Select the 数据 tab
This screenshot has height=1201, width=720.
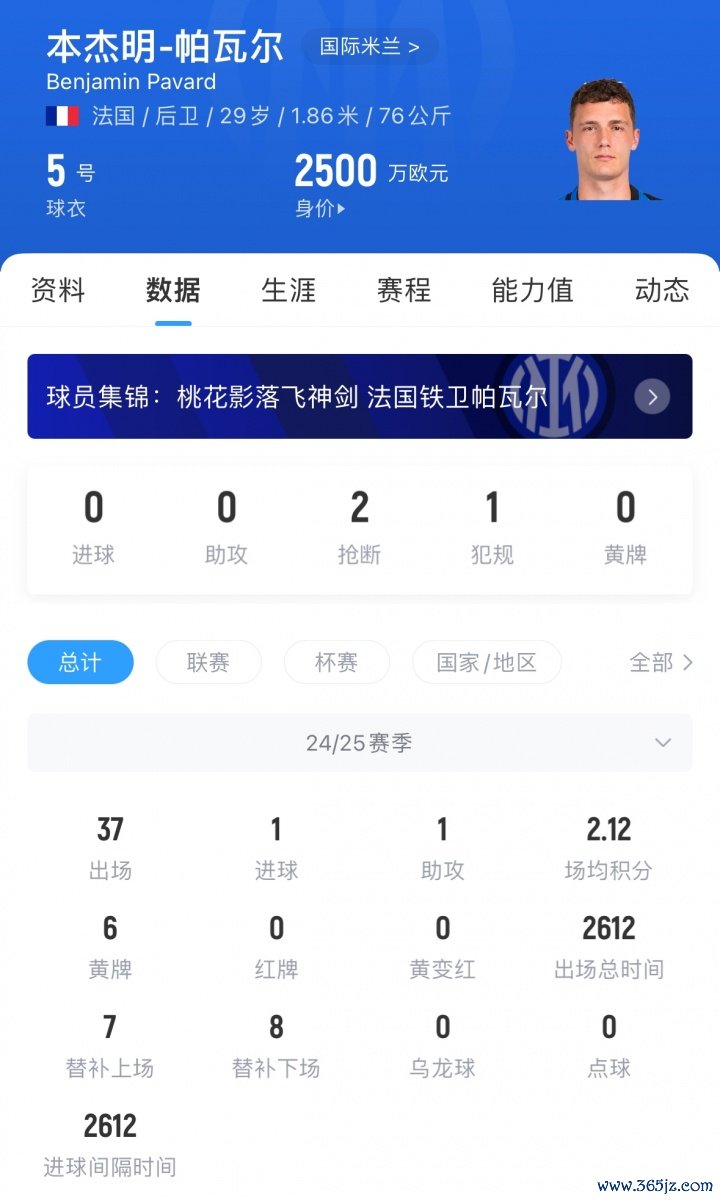(173, 290)
